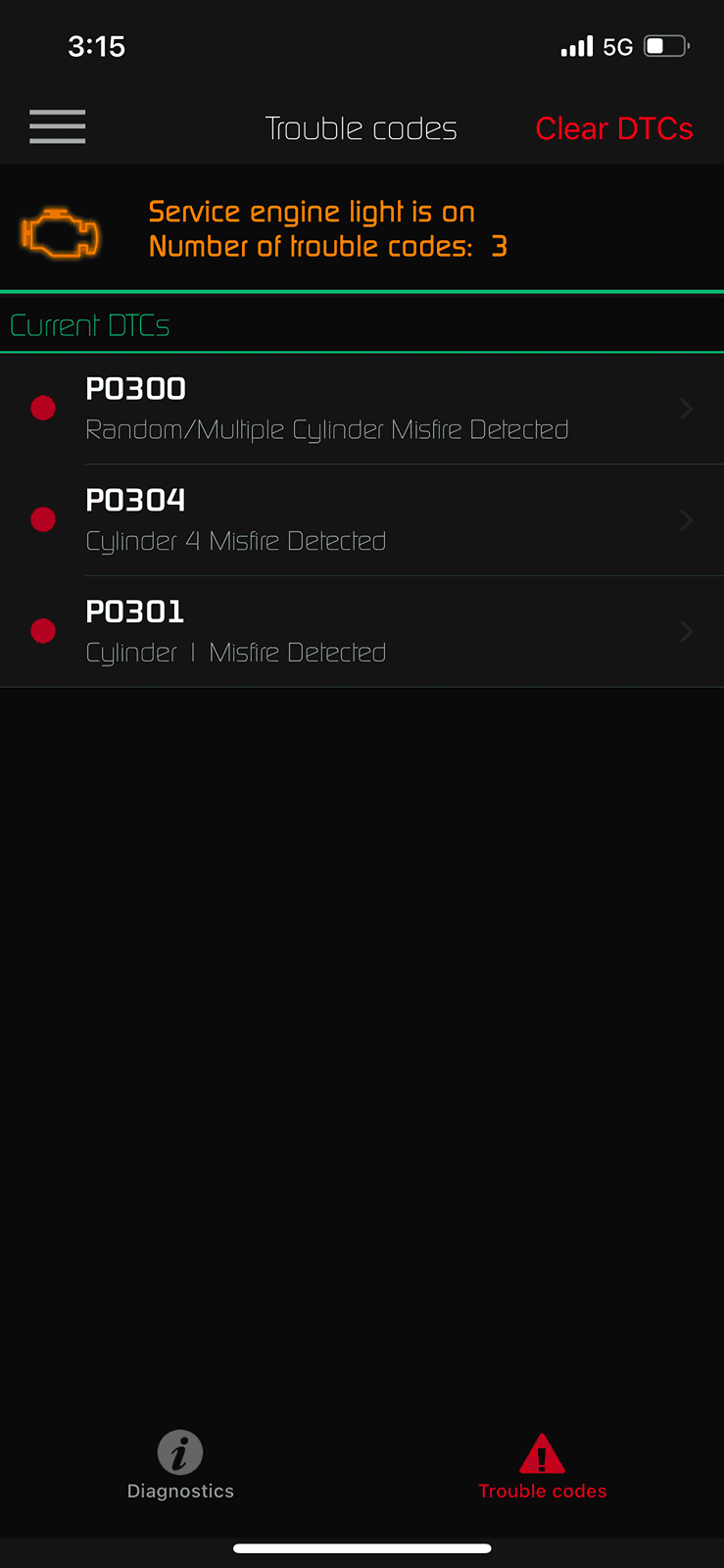
Task: Open the hamburger menu
Action: pos(57,127)
